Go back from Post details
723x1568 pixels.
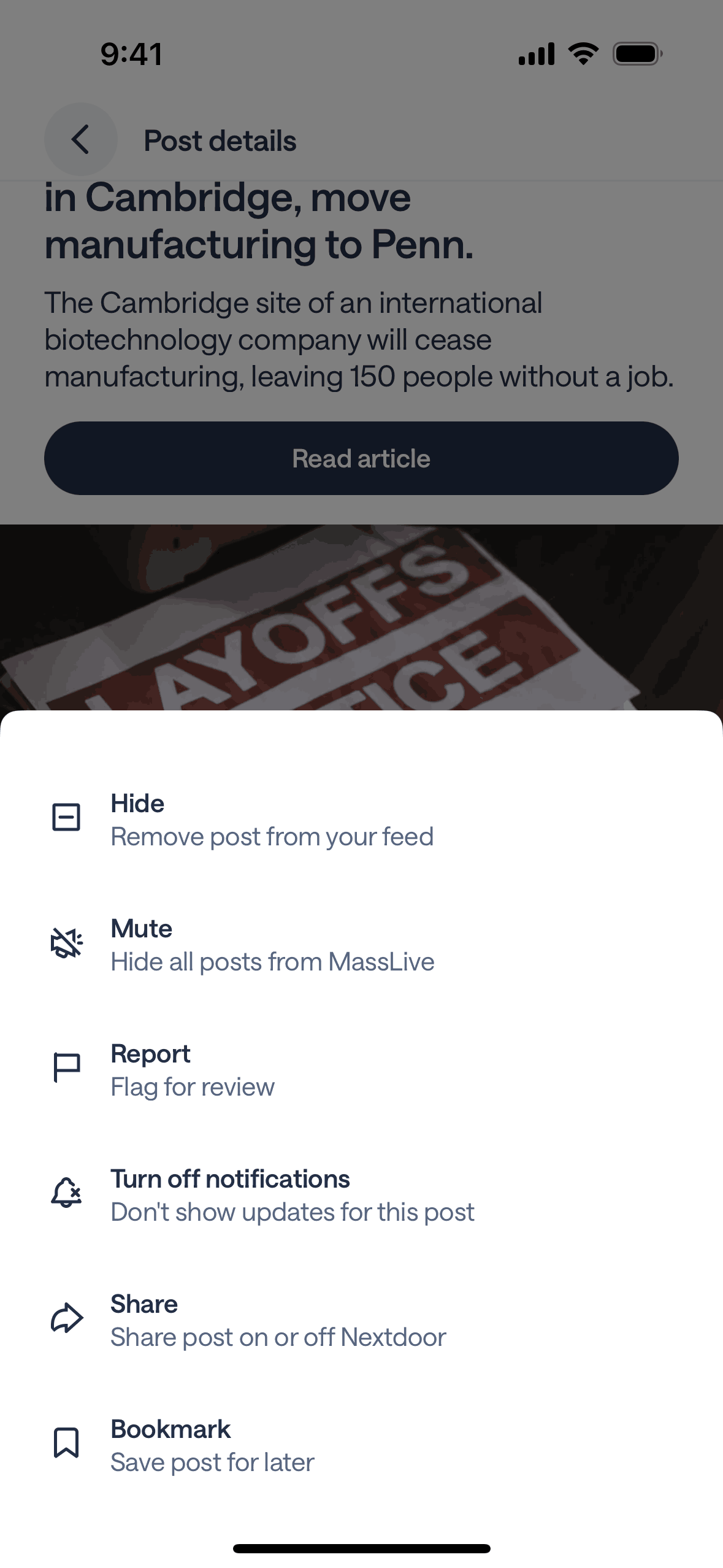pos(80,140)
